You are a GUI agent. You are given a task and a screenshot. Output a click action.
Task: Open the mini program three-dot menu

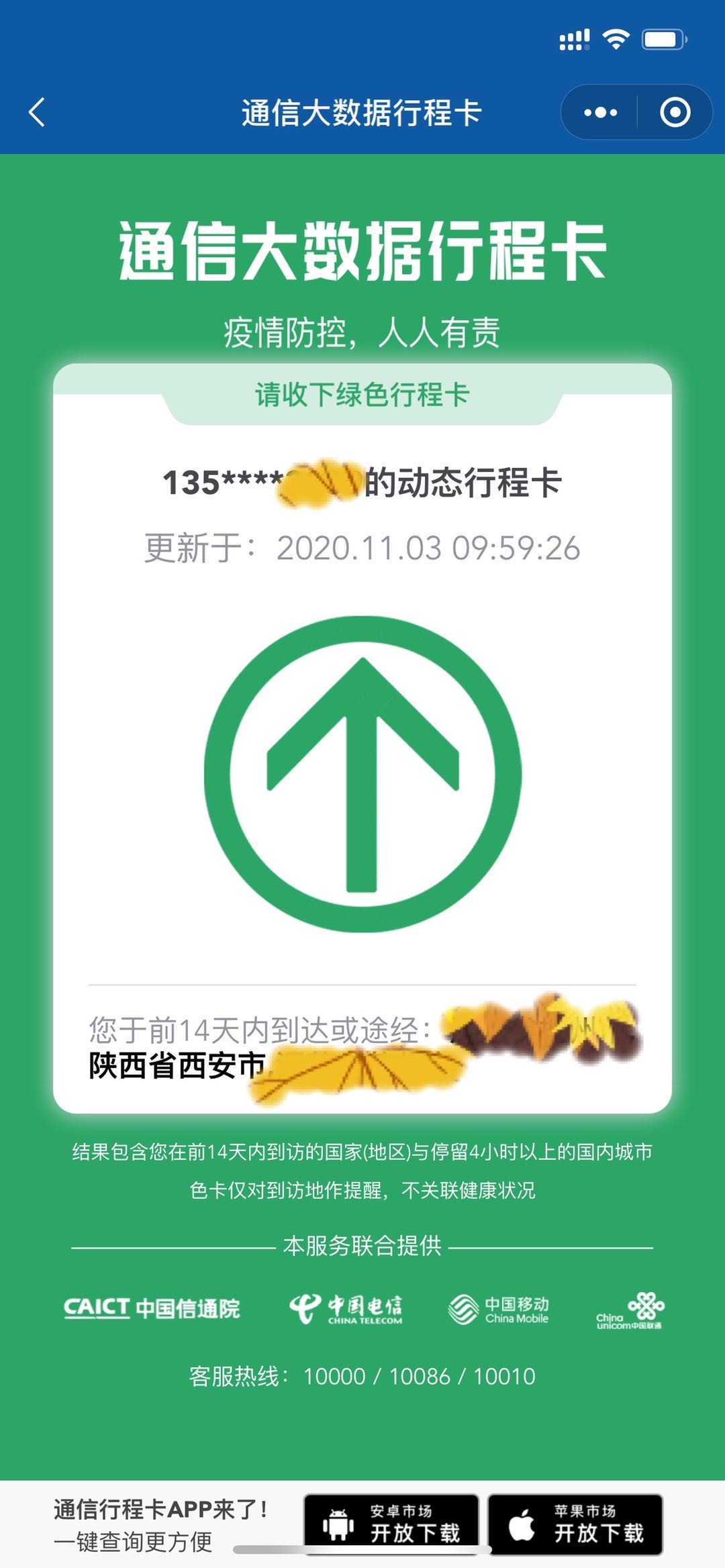pyautogui.click(x=600, y=112)
